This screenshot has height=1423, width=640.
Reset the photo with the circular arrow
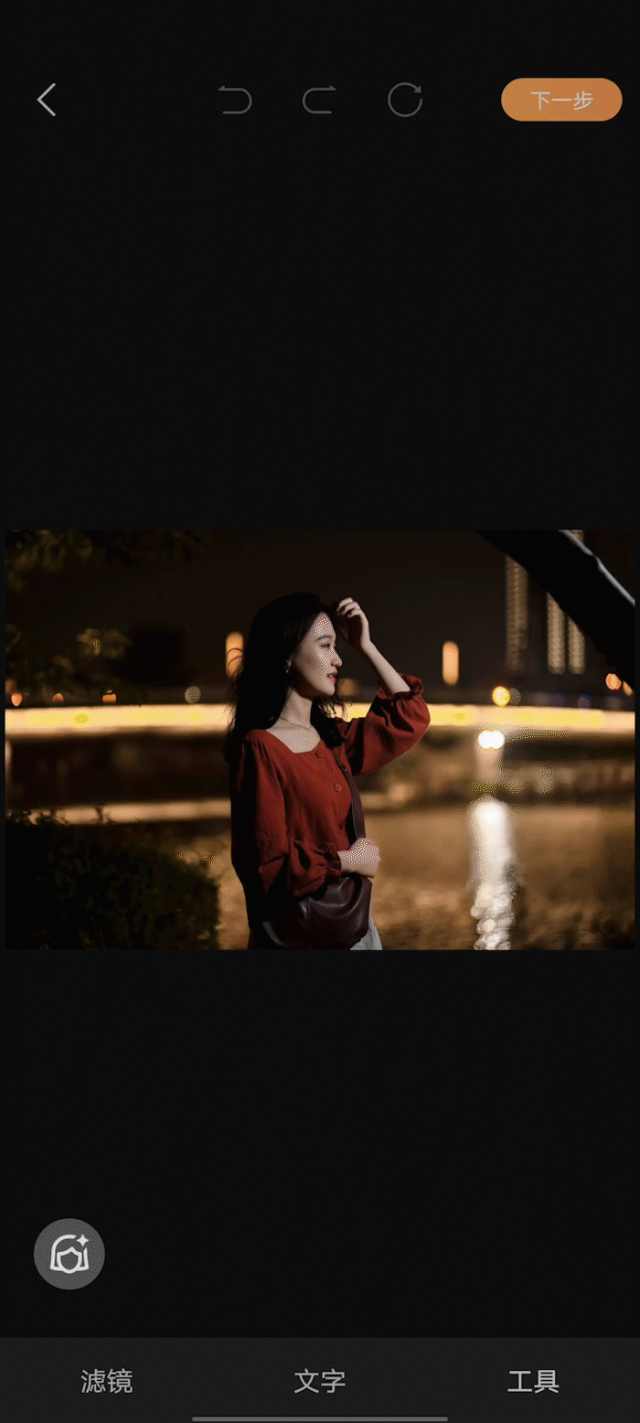tap(405, 100)
